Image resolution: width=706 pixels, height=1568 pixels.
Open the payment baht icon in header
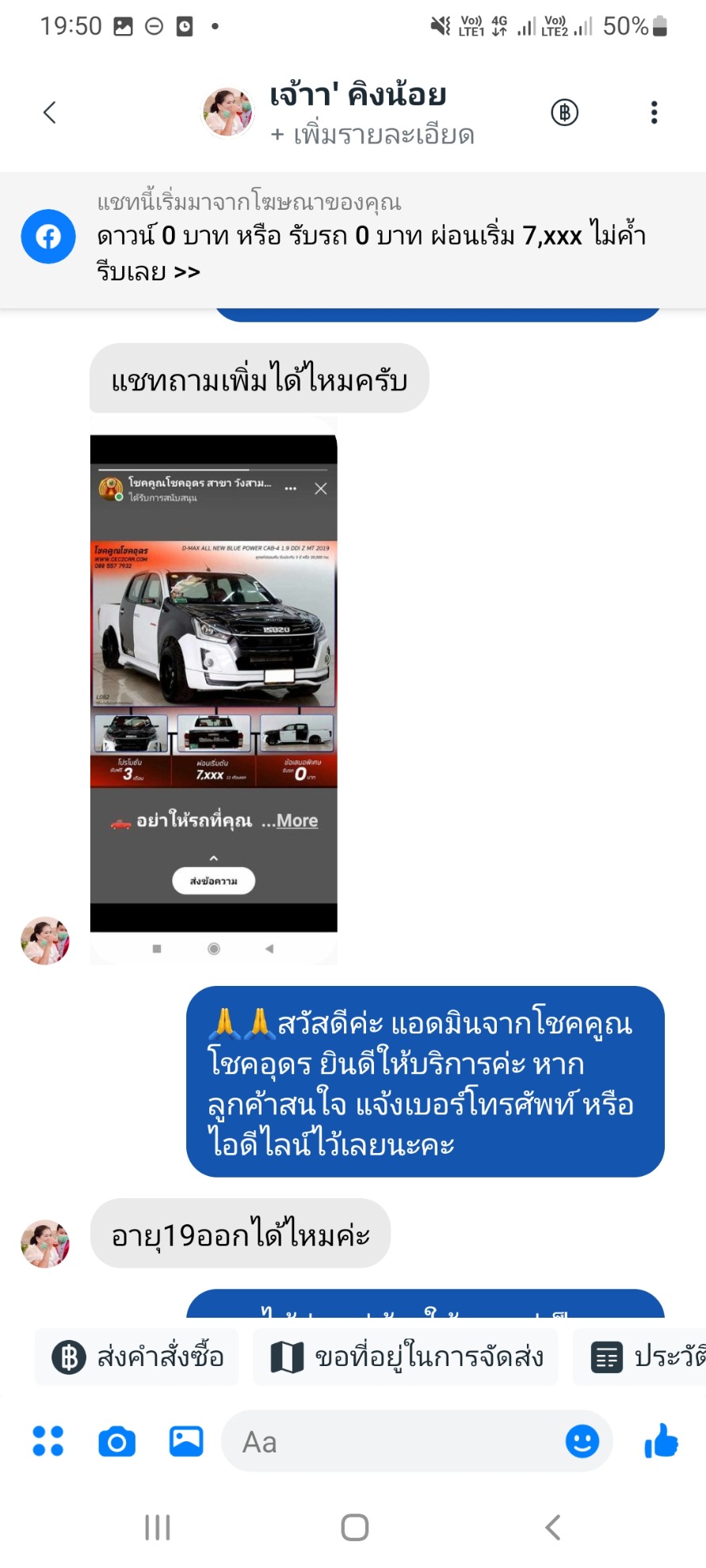(564, 112)
